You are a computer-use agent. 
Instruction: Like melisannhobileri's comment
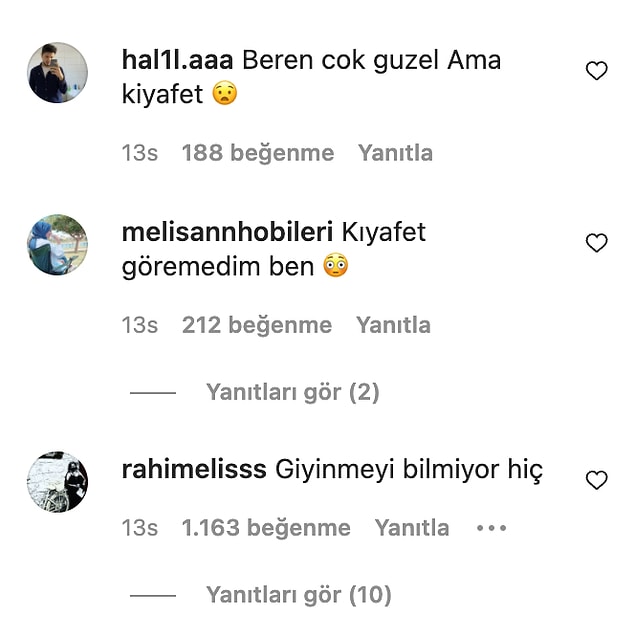[x=596, y=243]
